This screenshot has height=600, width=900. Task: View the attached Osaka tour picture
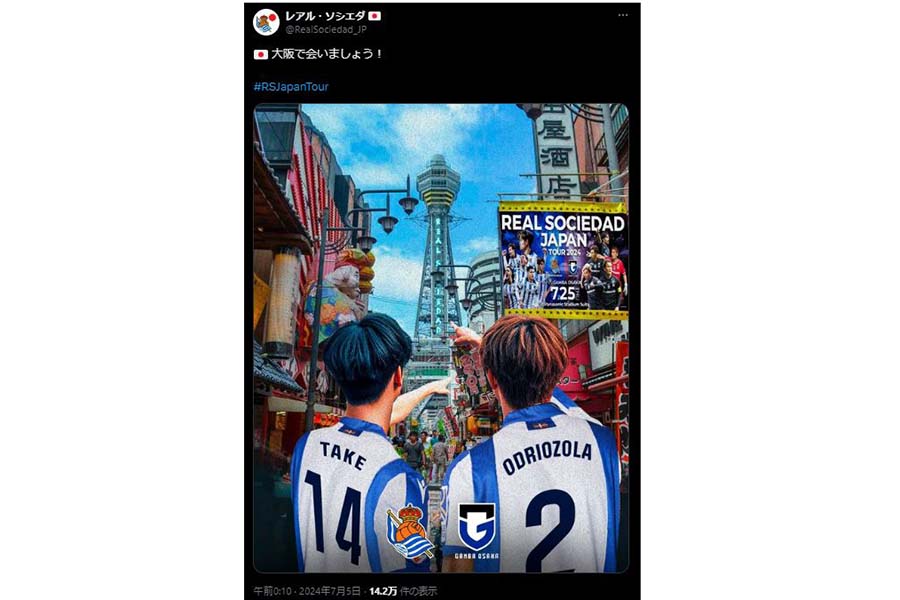point(441,338)
